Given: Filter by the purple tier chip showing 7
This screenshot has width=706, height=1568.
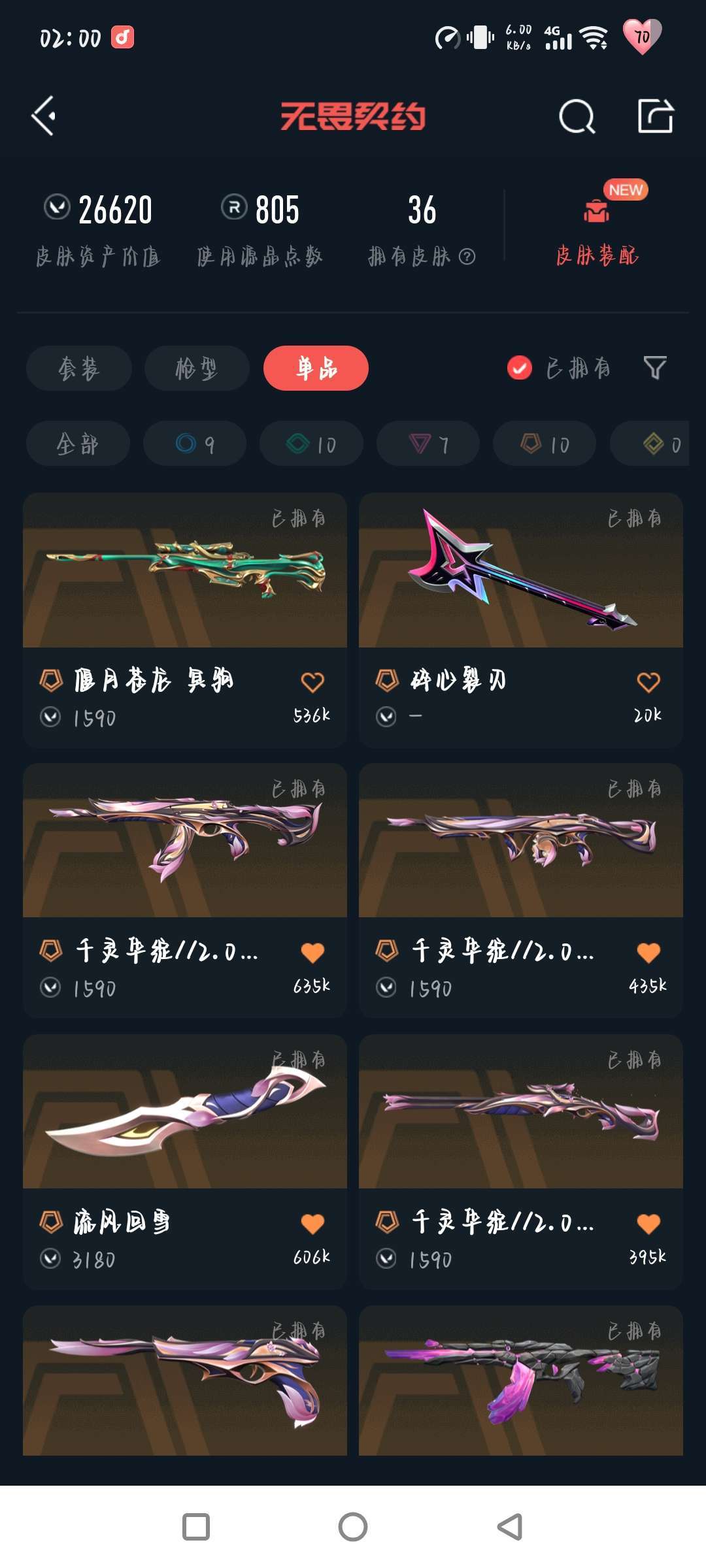Looking at the screenshot, I should 428,444.
